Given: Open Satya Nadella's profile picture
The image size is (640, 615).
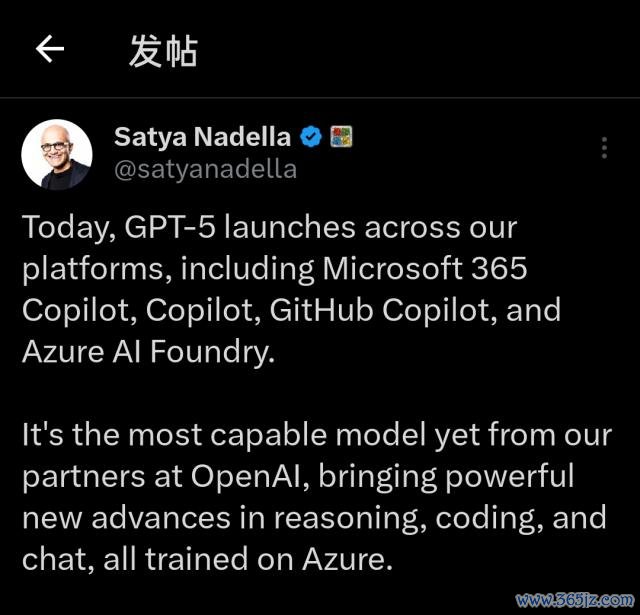Looking at the screenshot, I should click(x=57, y=152).
